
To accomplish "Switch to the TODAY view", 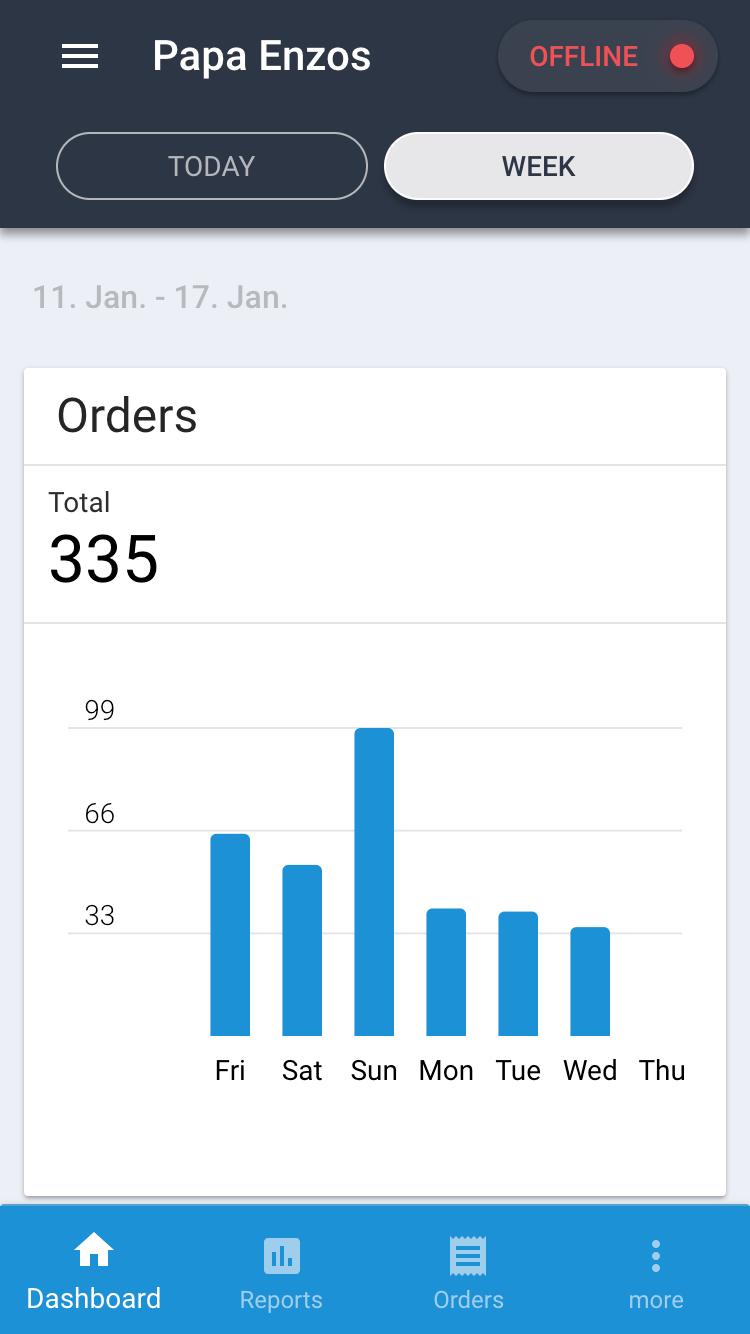I will [x=212, y=166].
